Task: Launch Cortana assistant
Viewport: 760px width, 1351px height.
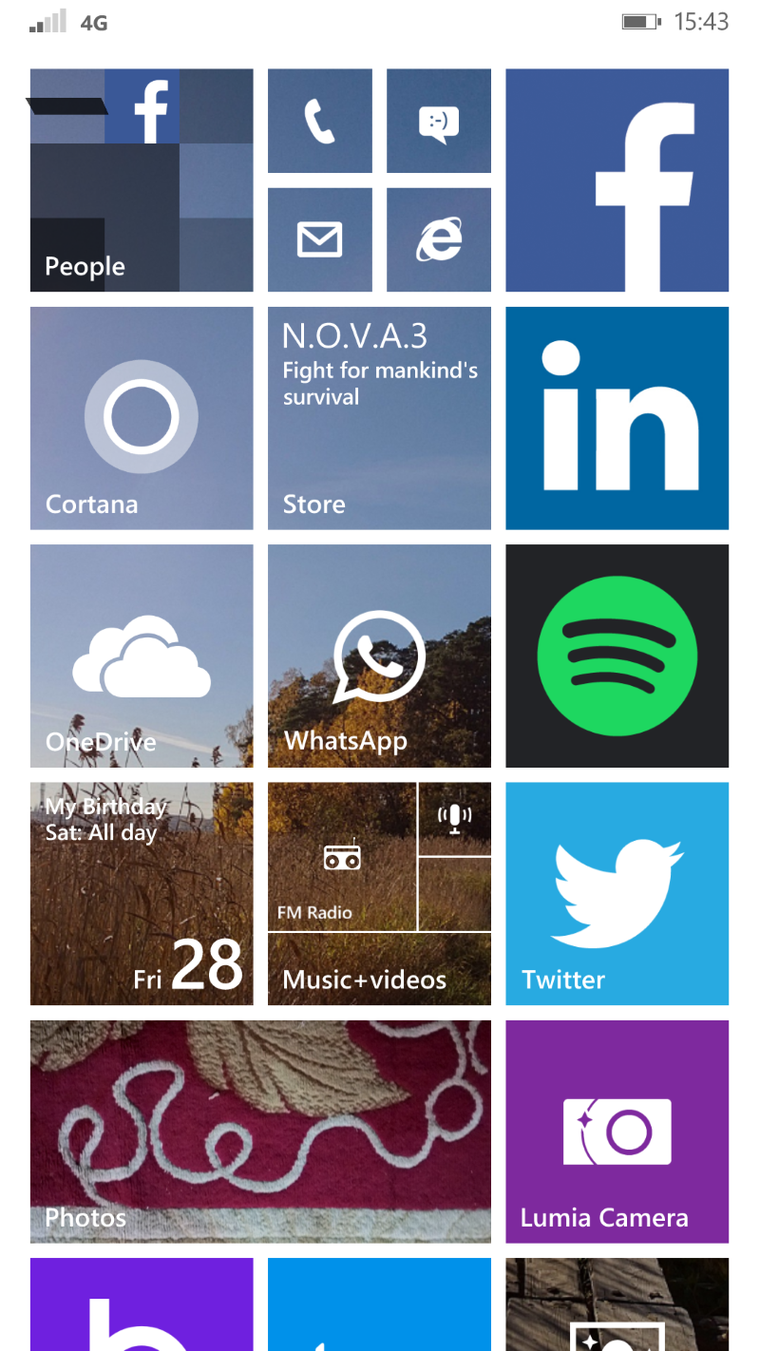Action: (141, 418)
